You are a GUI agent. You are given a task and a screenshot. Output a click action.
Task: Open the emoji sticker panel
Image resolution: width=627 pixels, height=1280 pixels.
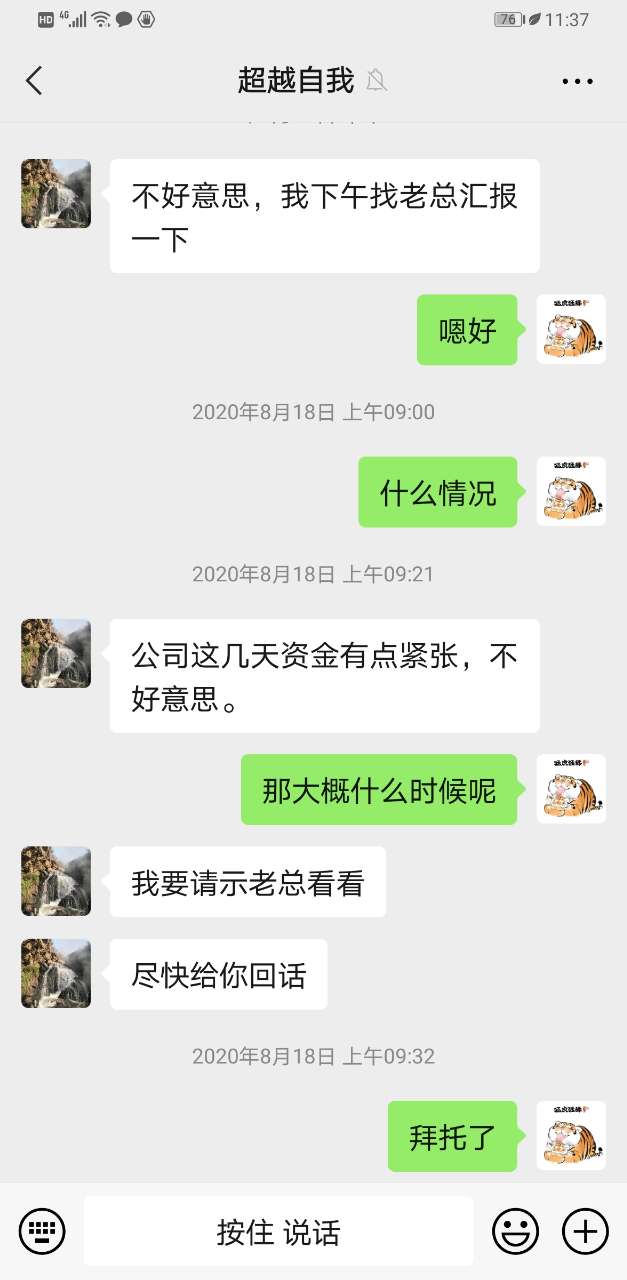coord(515,1231)
